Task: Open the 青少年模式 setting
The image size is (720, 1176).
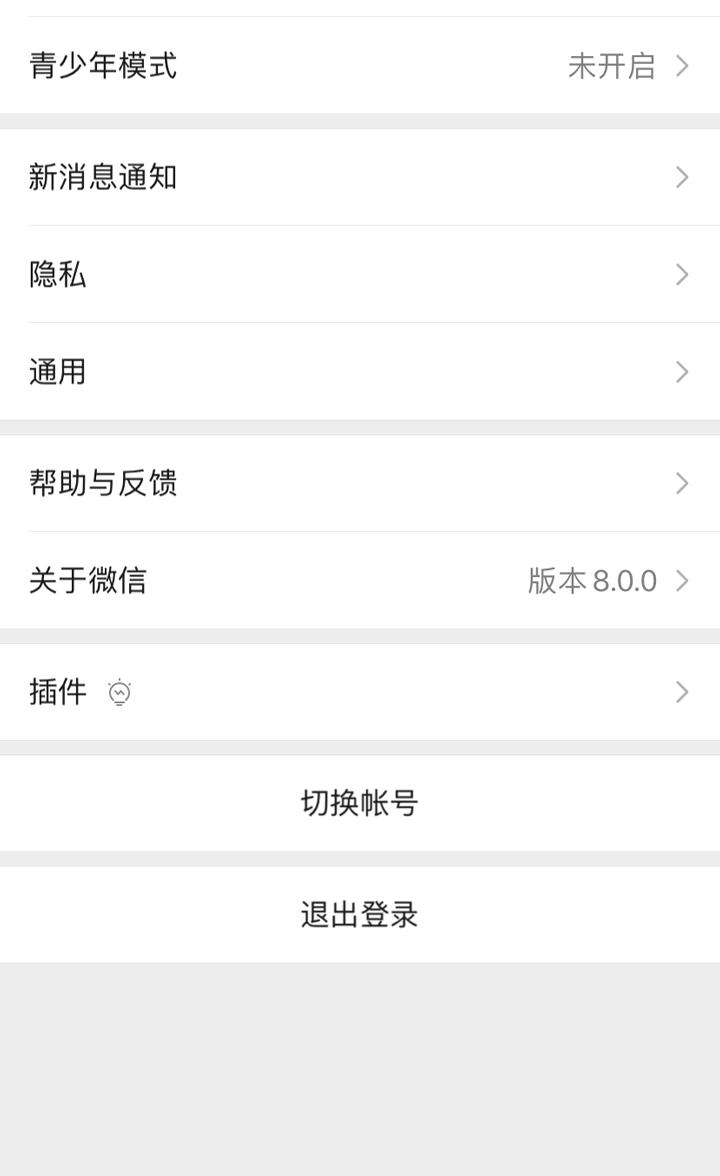Action: tap(360, 65)
